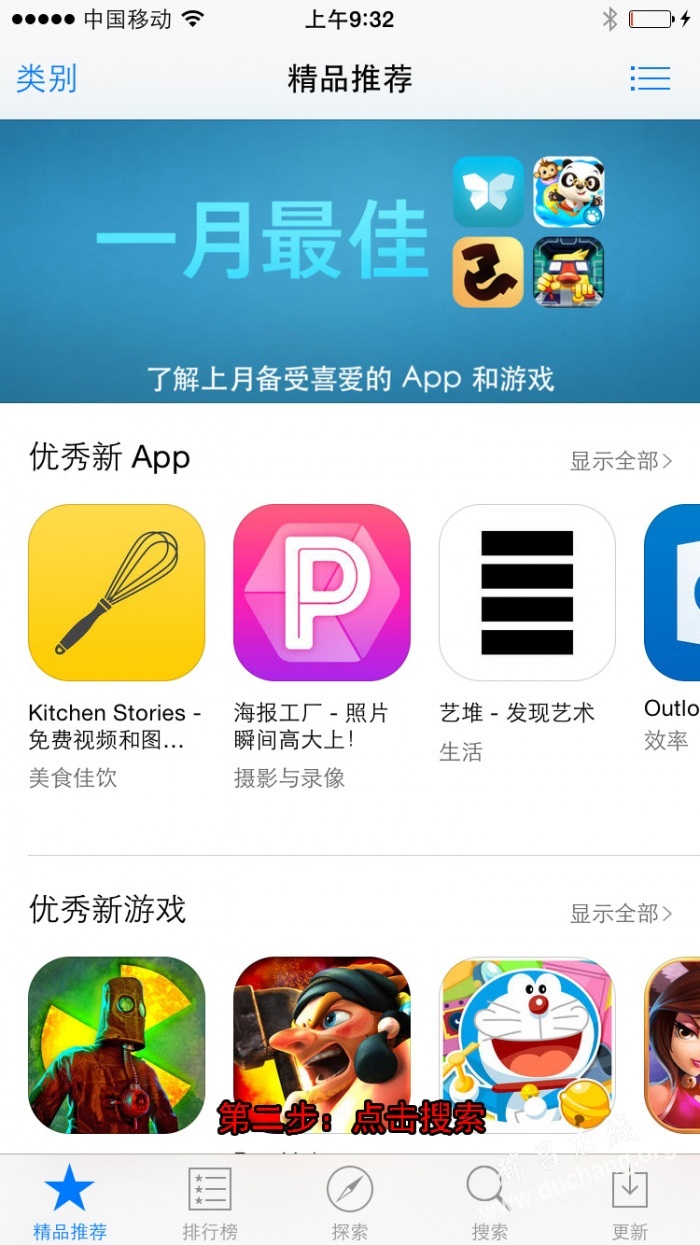Open Kitchen Stories app
Screen dimensions: 700x1245
(116, 592)
